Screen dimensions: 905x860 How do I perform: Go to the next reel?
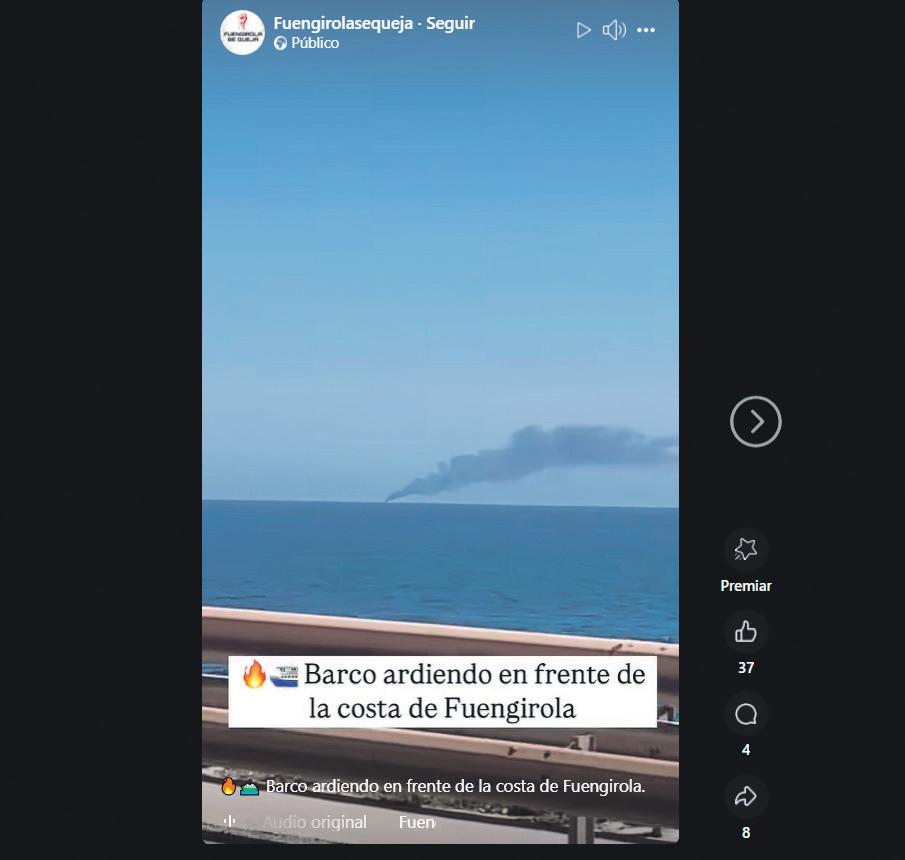click(755, 421)
